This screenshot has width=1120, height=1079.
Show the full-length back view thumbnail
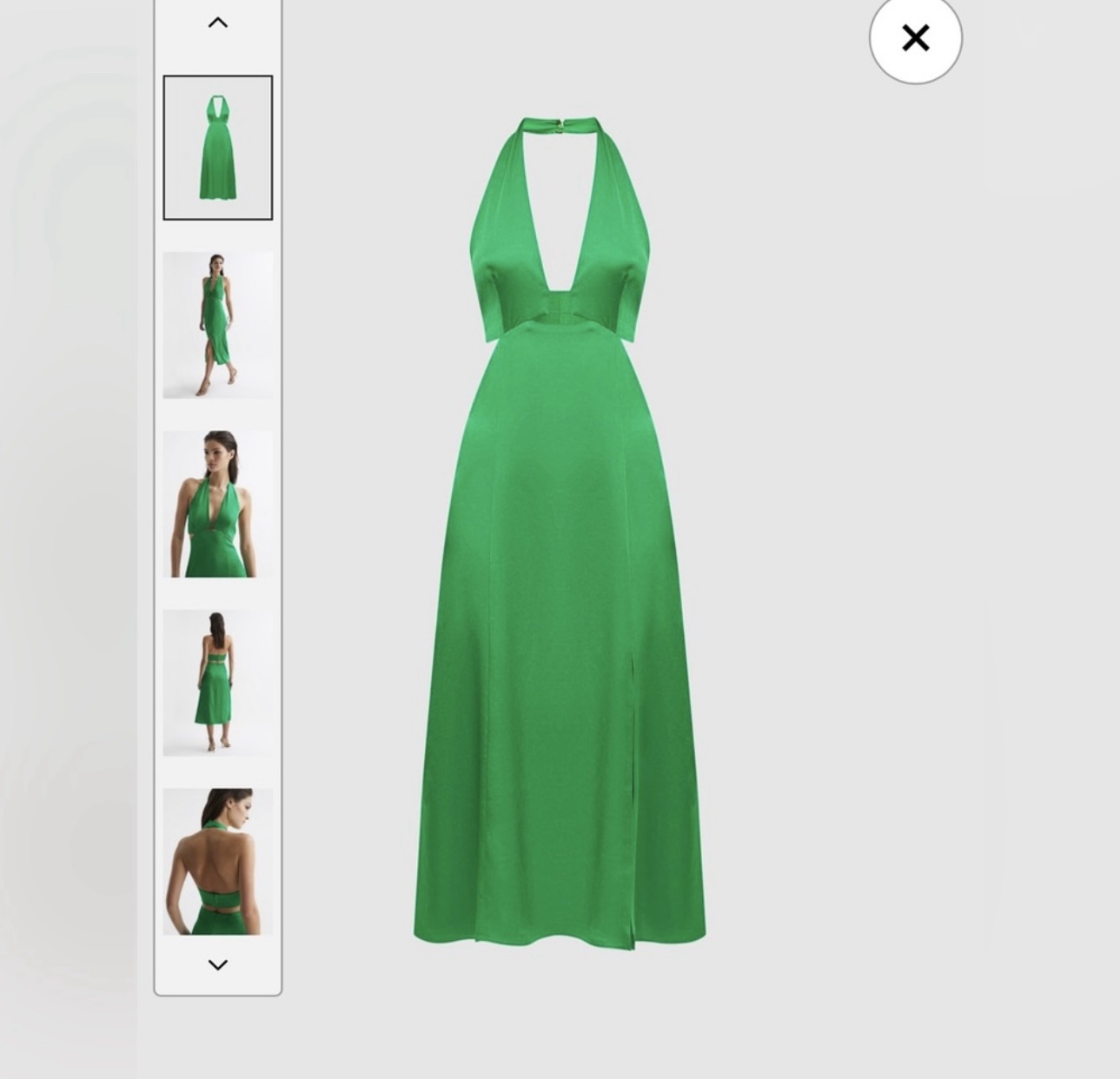(218, 683)
